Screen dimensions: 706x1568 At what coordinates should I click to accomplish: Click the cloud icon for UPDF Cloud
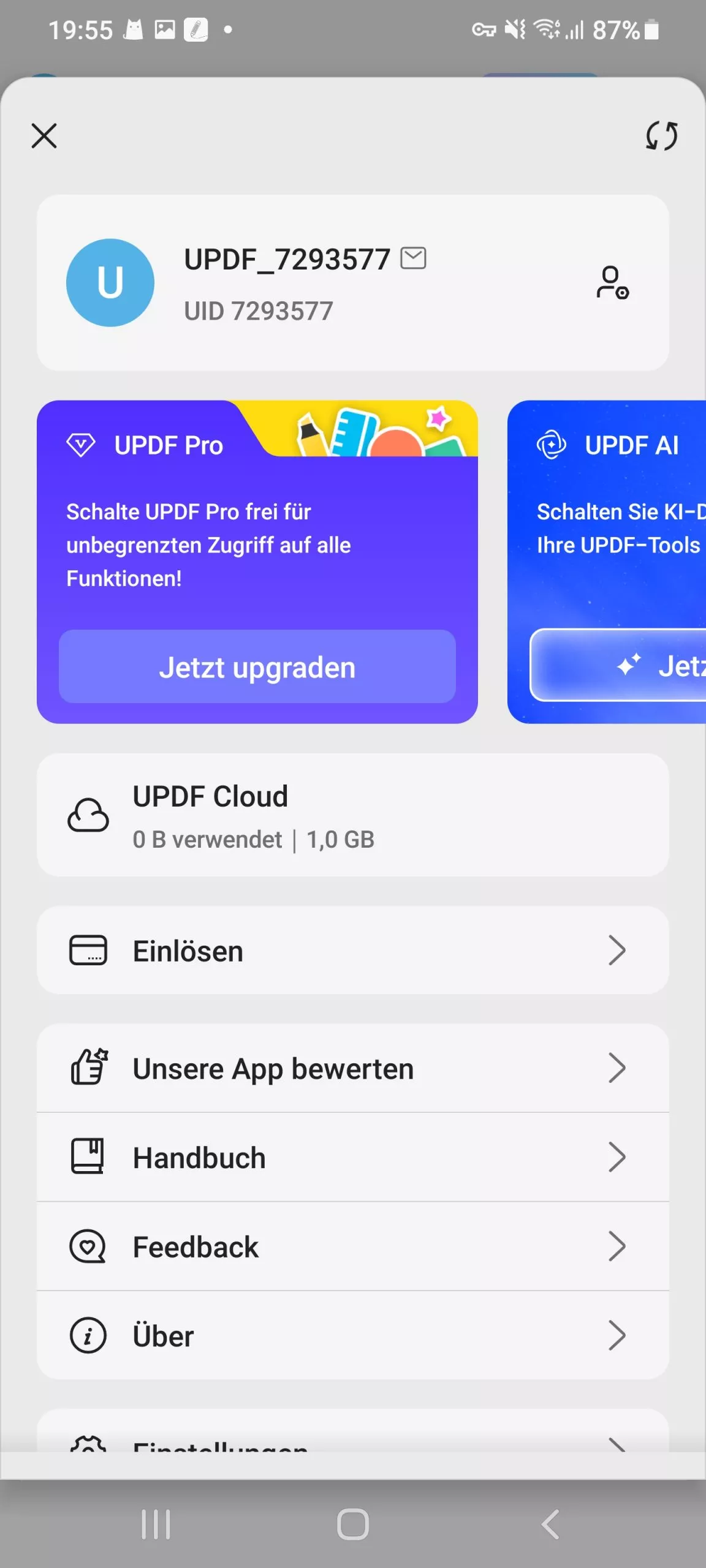(88, 816)
